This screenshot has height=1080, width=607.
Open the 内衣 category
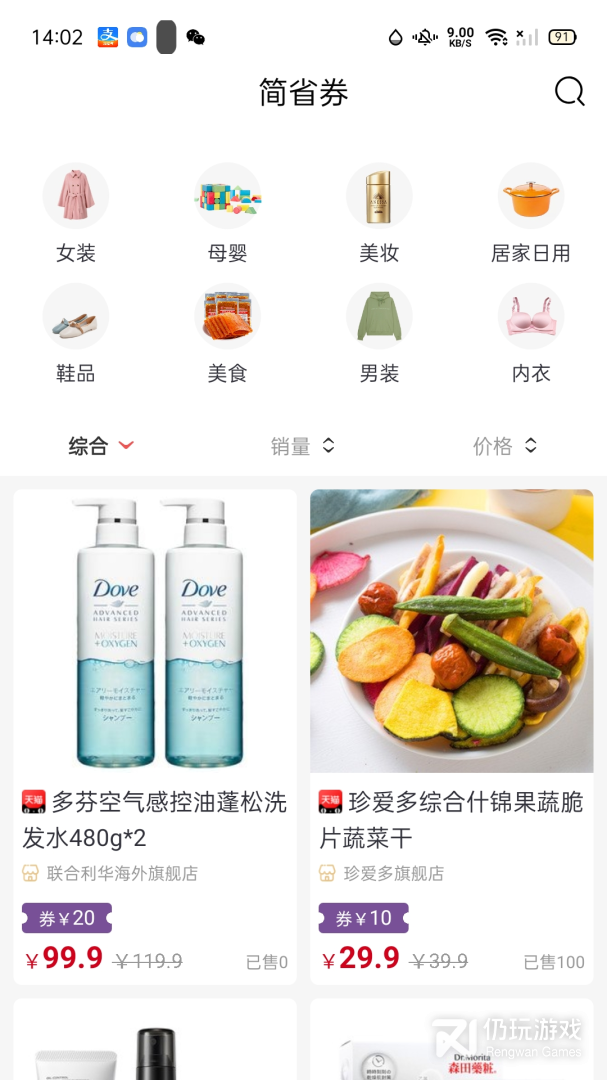click(531, 334)
